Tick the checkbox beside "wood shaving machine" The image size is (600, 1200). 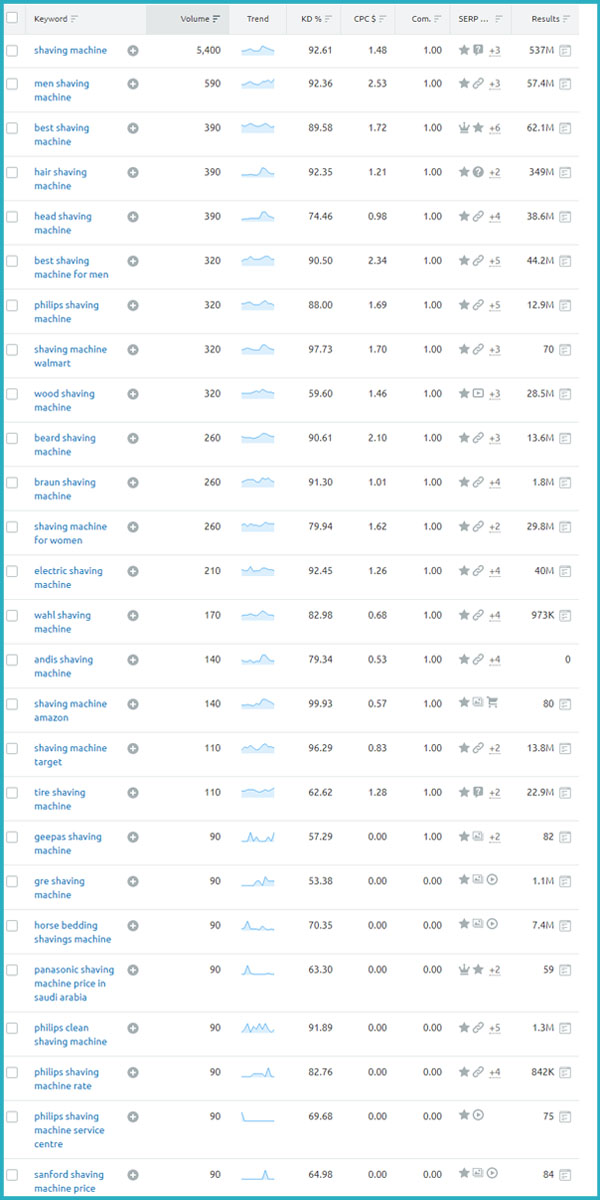12,394
